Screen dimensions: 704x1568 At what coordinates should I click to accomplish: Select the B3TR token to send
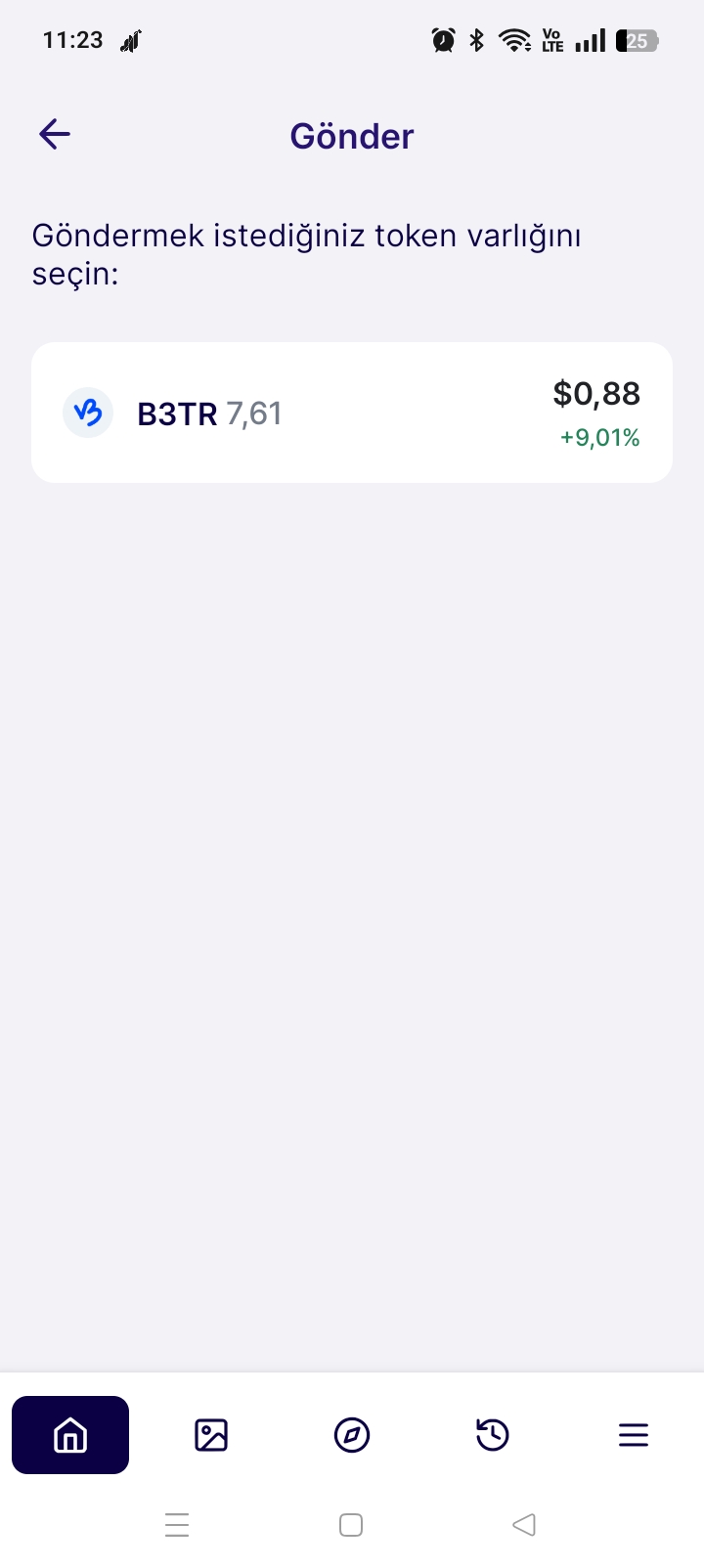click(x=352, y=413)
